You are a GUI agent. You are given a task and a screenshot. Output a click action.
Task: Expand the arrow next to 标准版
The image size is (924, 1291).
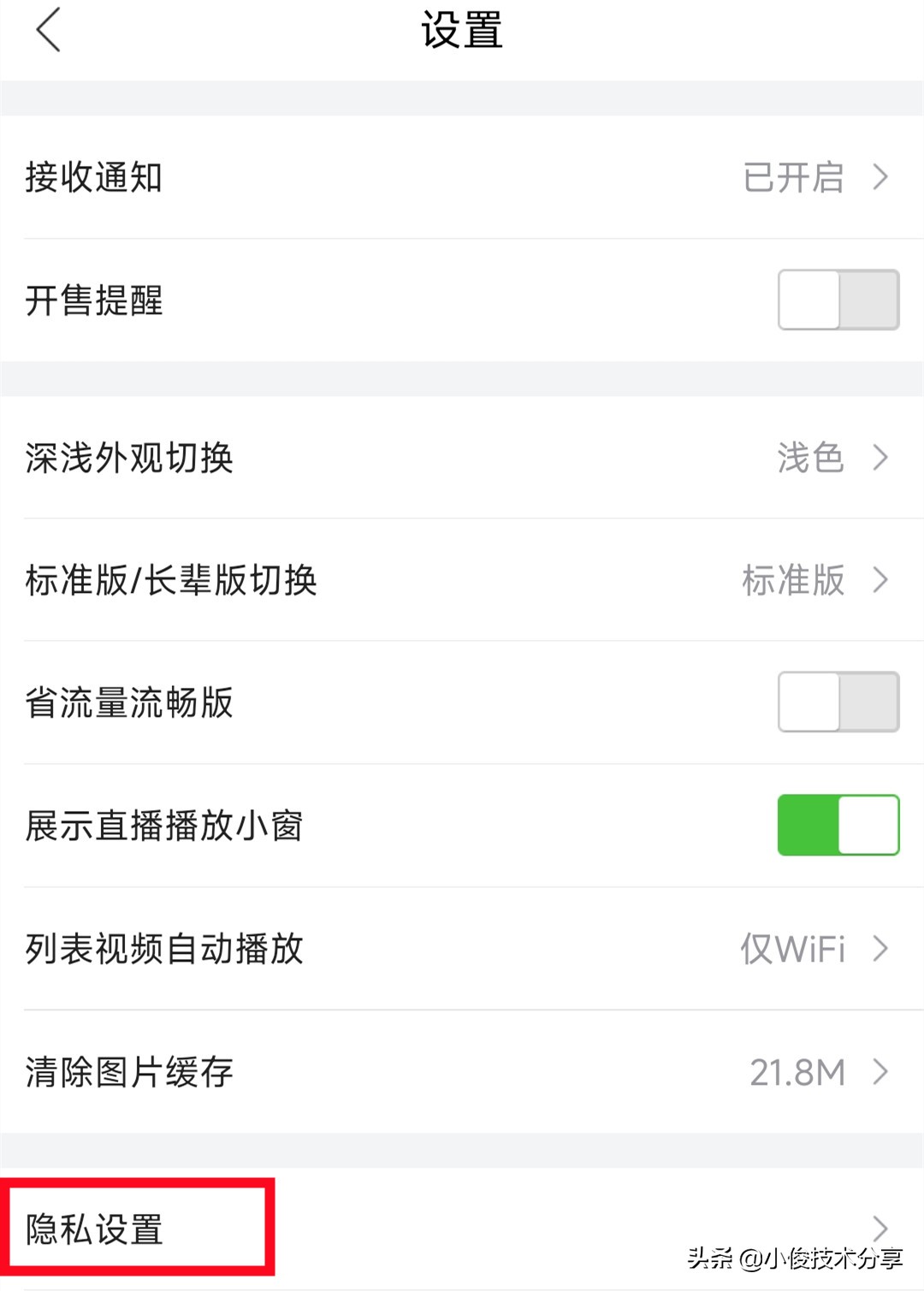pos(881,582)
